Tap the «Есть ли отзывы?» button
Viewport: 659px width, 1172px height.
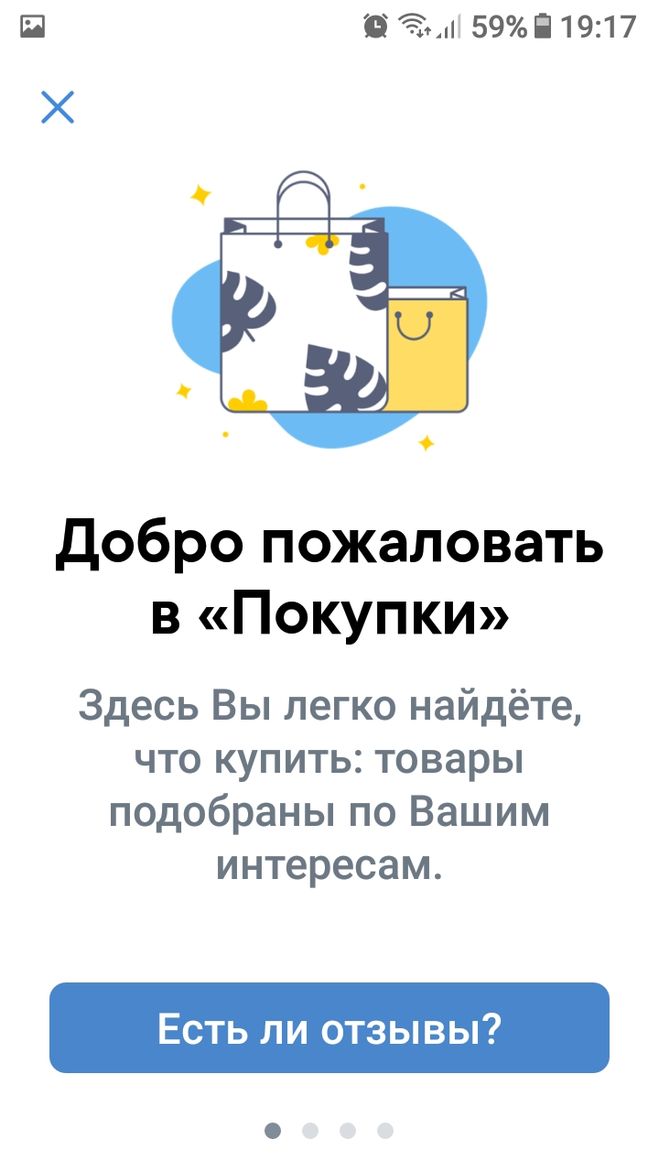[x=329, y=1027]
